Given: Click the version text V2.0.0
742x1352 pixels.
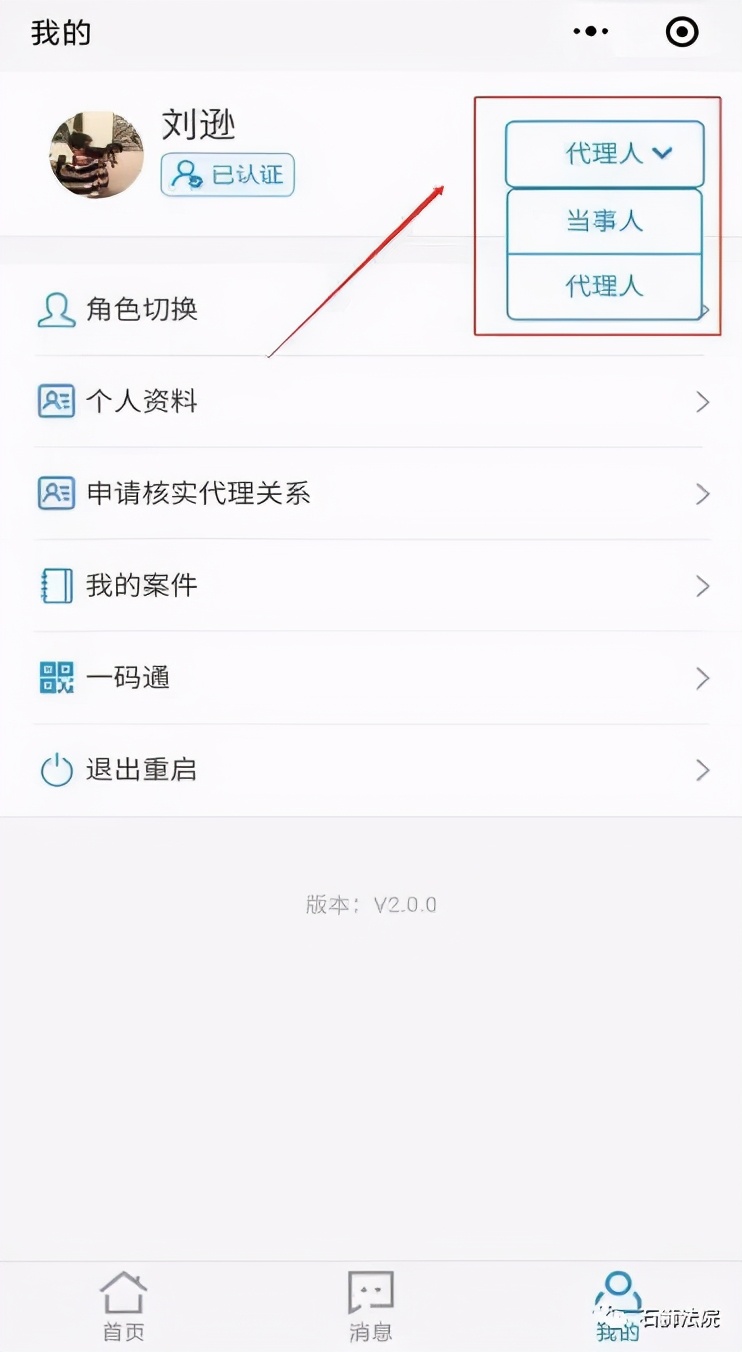Looking at the screenshot, I should (371, 903).
